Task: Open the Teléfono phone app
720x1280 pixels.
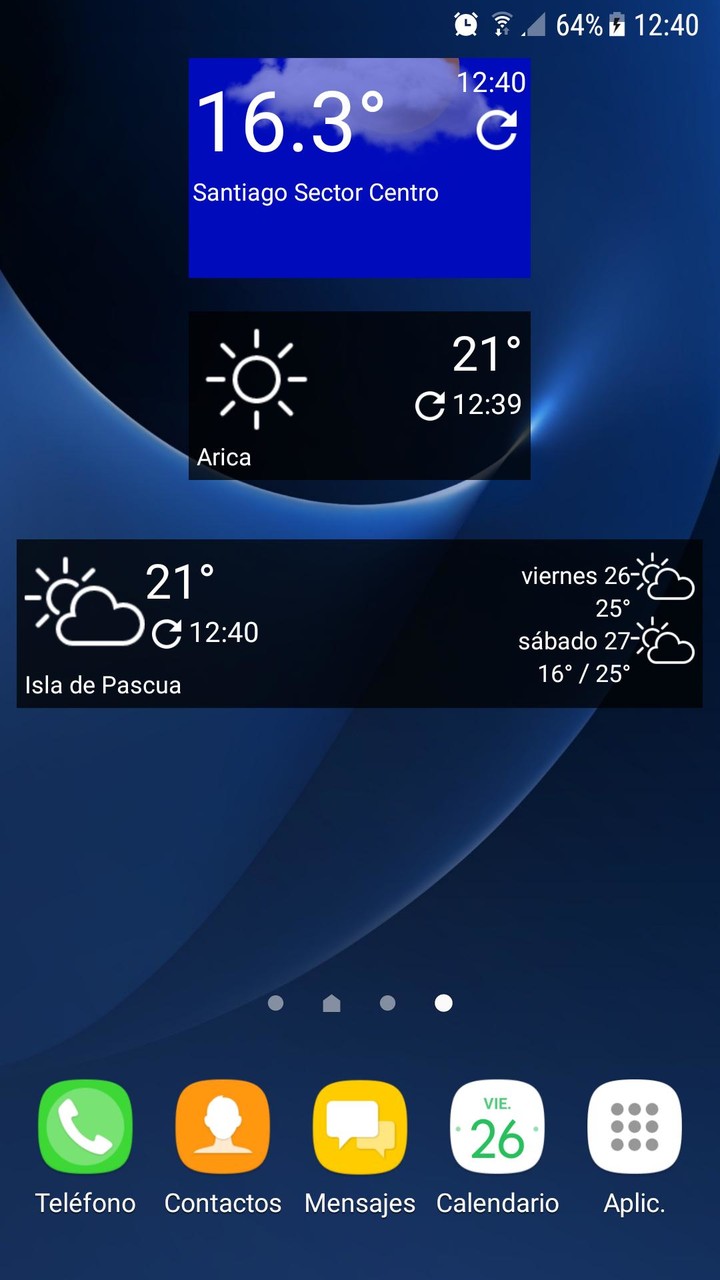Action: [86, 1127]
